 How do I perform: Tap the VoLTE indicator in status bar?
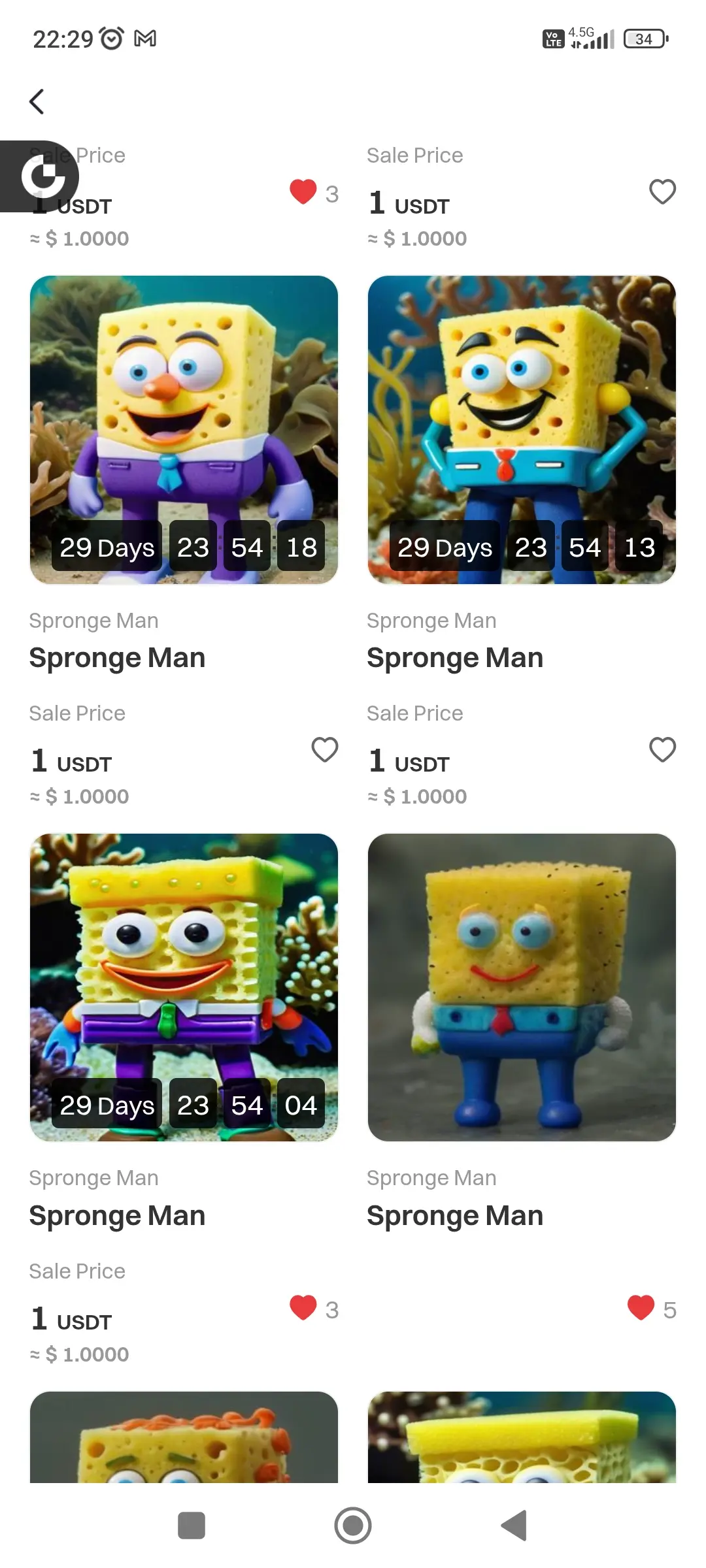552,39
